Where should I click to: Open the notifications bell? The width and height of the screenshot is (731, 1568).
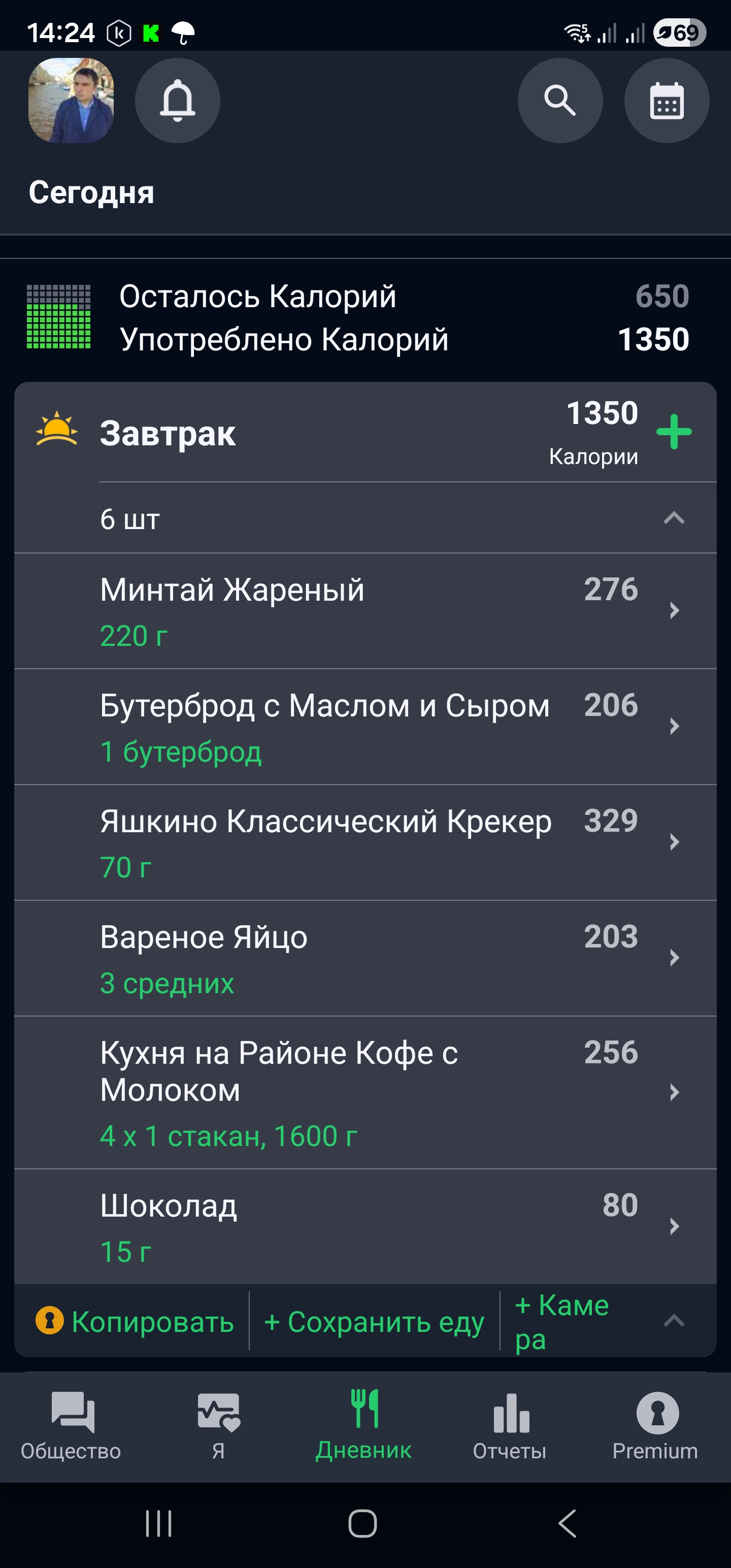pyautogui.click(x=177, y=101)
